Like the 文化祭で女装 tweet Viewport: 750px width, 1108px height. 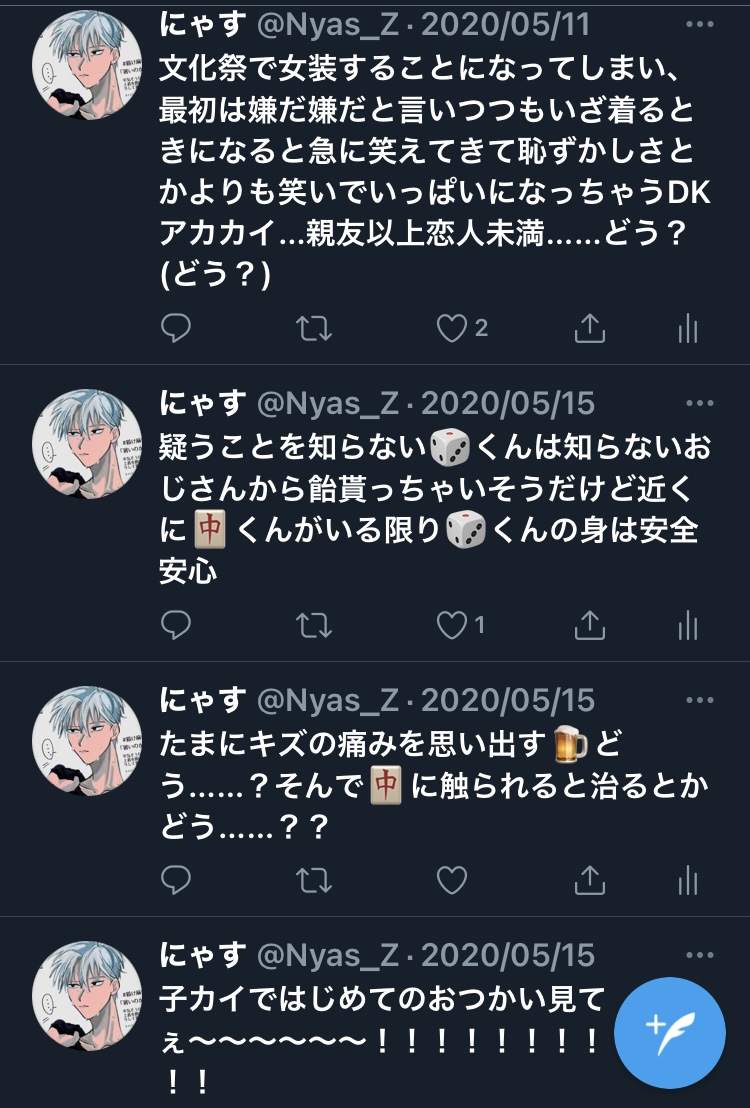453,328
